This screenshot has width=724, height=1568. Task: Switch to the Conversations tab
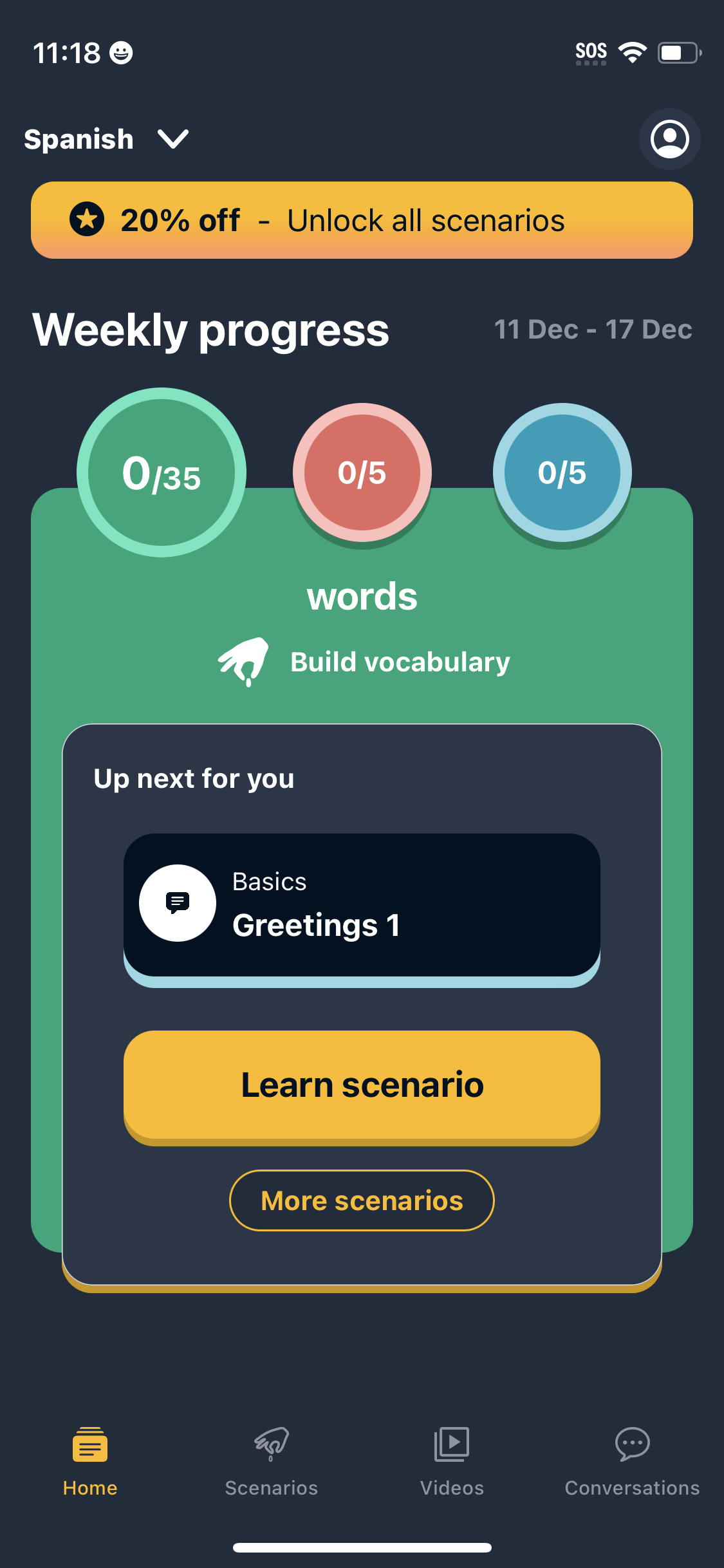click(631, 1474)
